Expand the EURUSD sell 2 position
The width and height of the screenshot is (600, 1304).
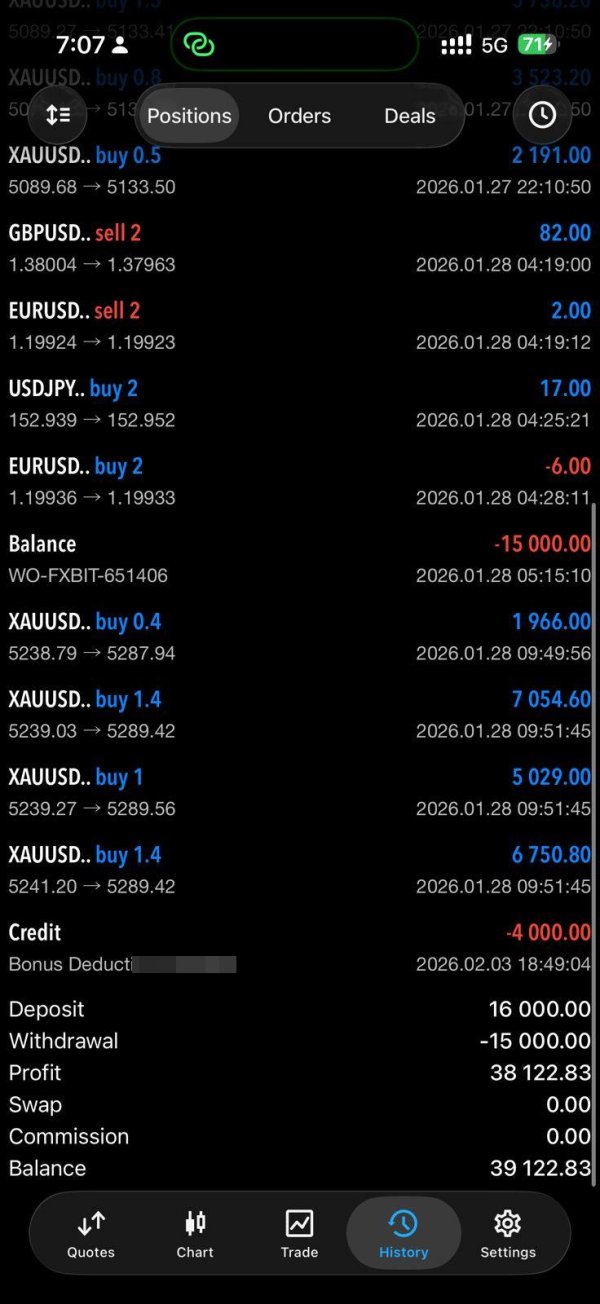300,325
